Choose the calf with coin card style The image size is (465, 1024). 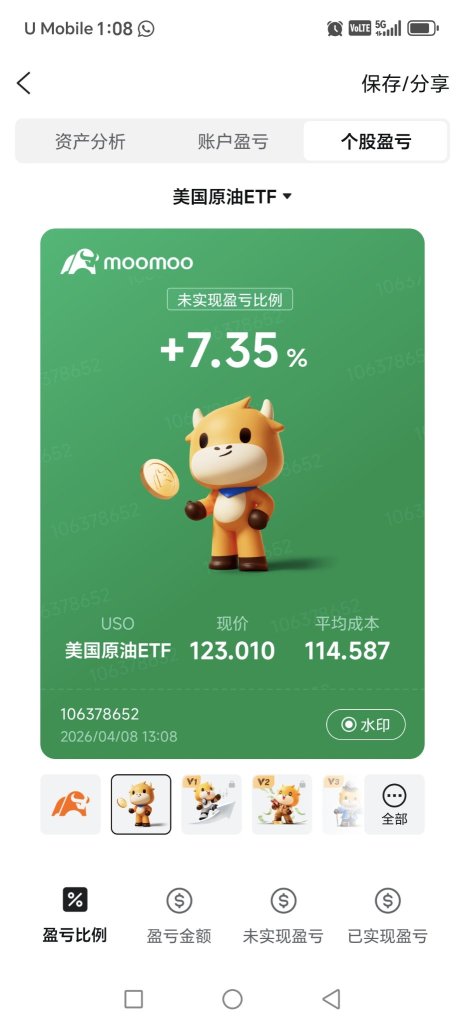(141, 804)
